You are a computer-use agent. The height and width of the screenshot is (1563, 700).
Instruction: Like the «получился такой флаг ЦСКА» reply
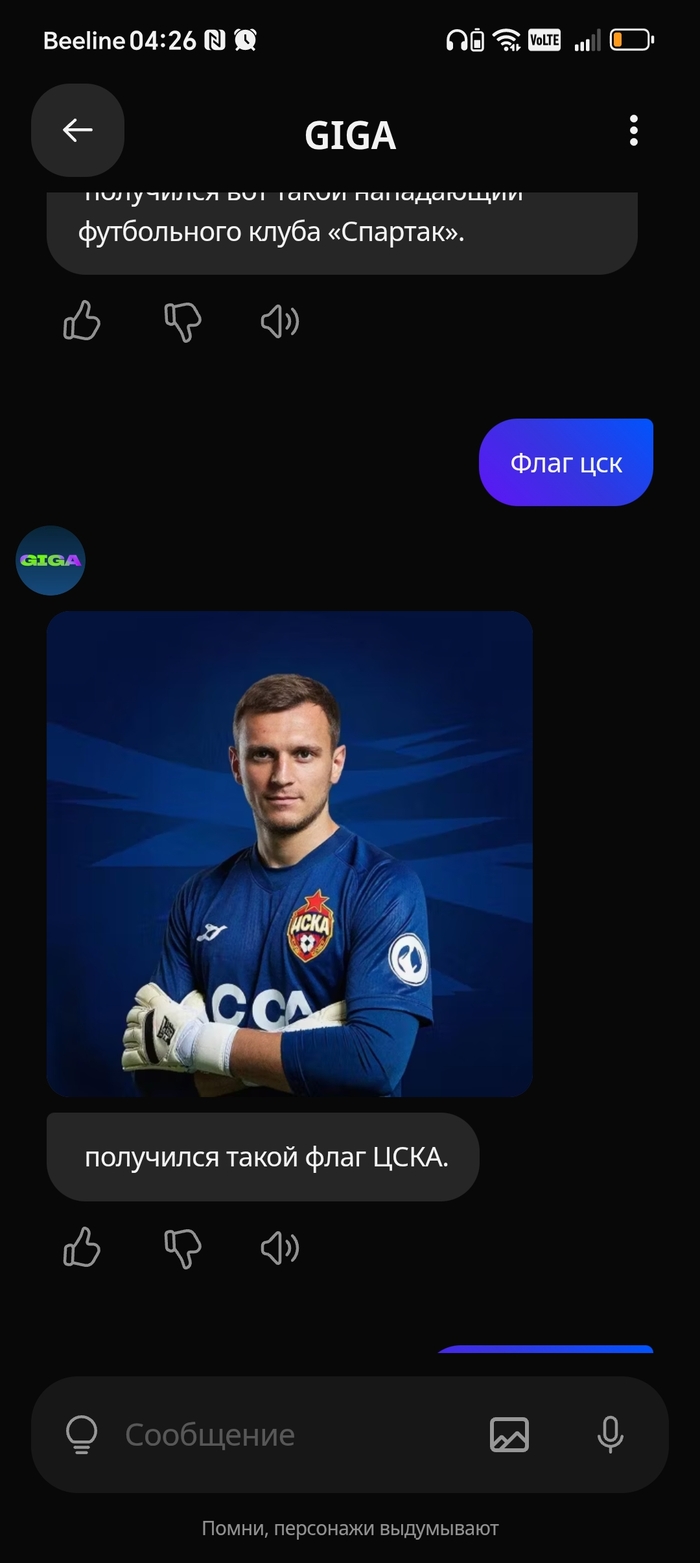pyautogui.click(x=82, y=1248)
